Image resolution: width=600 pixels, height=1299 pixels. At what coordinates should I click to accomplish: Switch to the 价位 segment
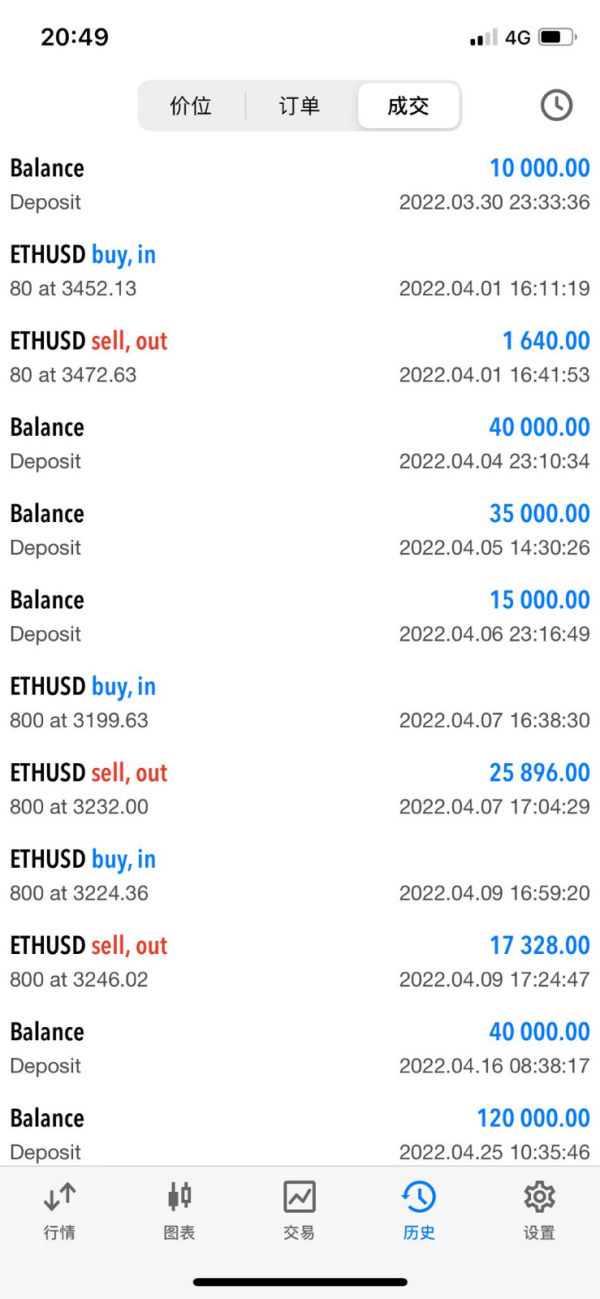click(x=191, y=106)
